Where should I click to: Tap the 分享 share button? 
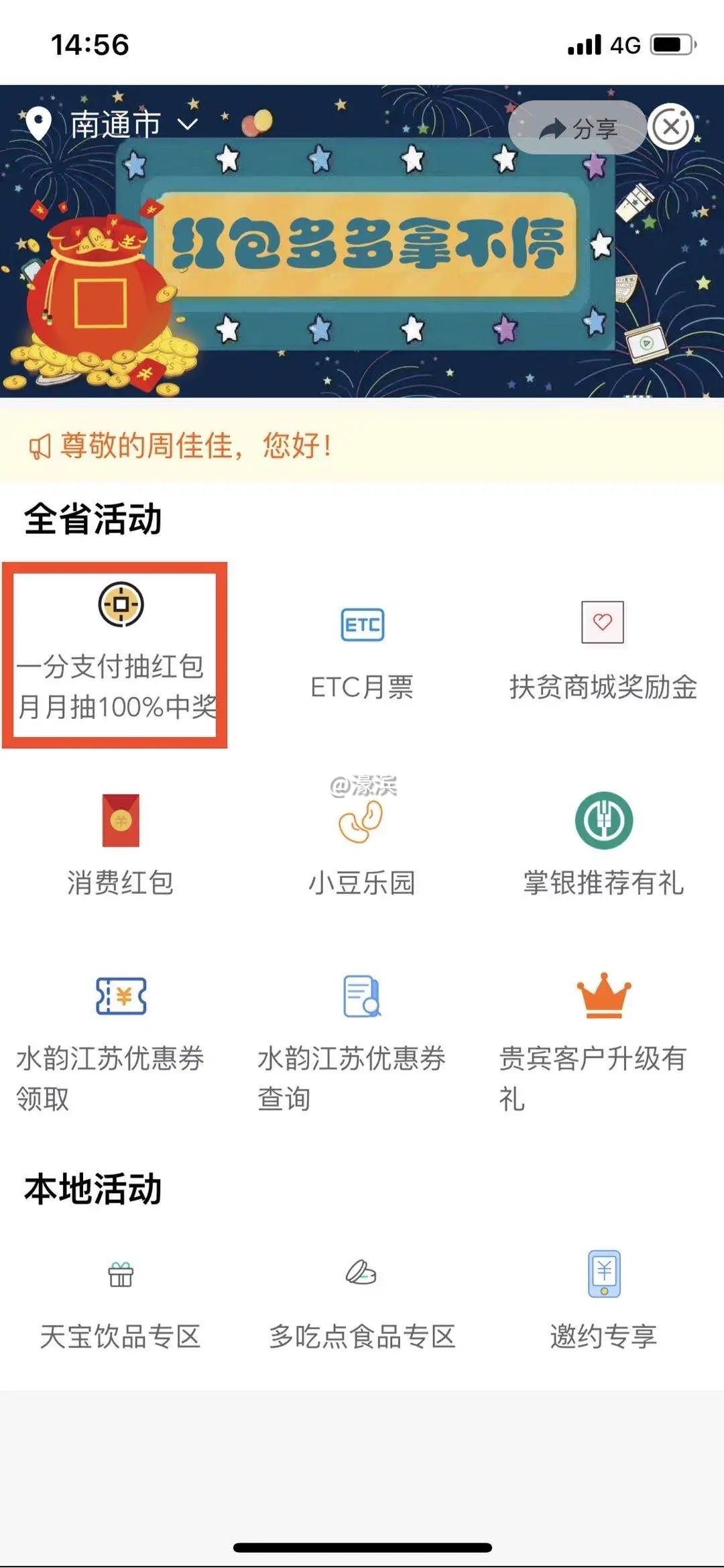pos(578,128)
